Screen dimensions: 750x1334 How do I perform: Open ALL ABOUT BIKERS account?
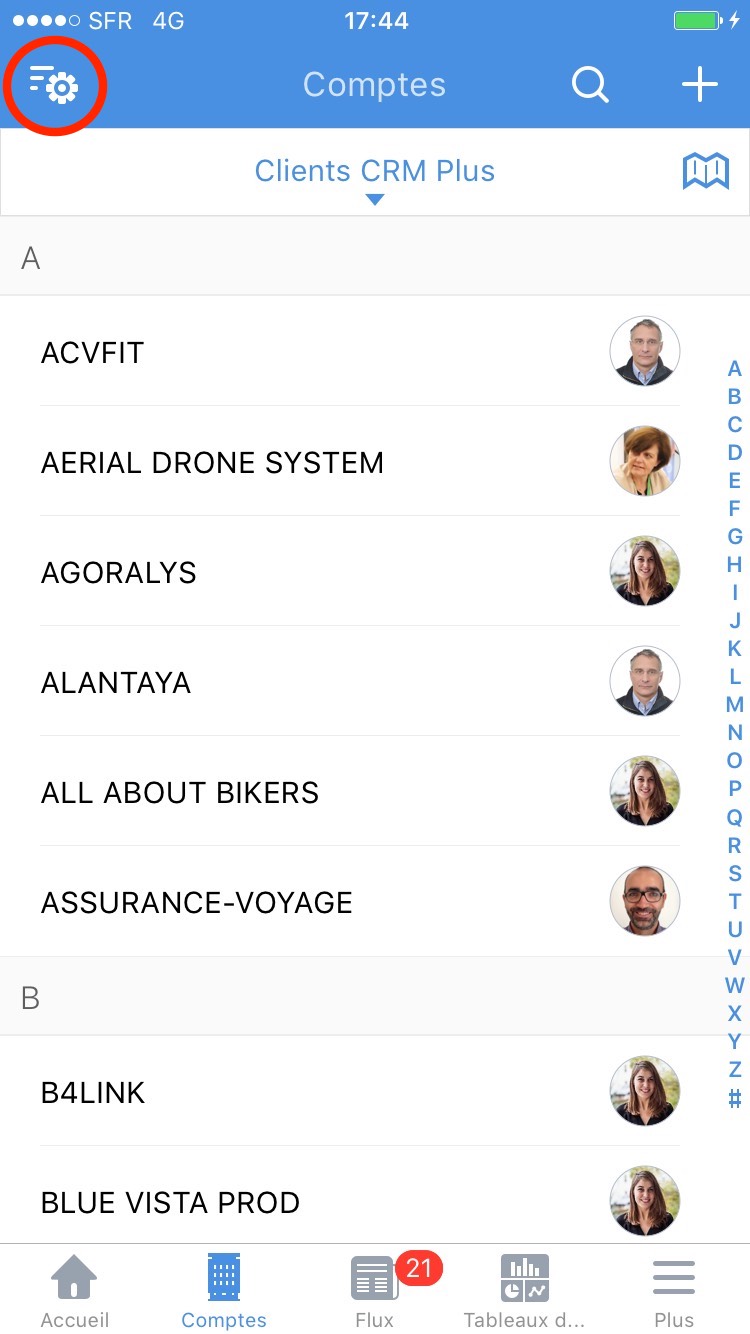180,793
